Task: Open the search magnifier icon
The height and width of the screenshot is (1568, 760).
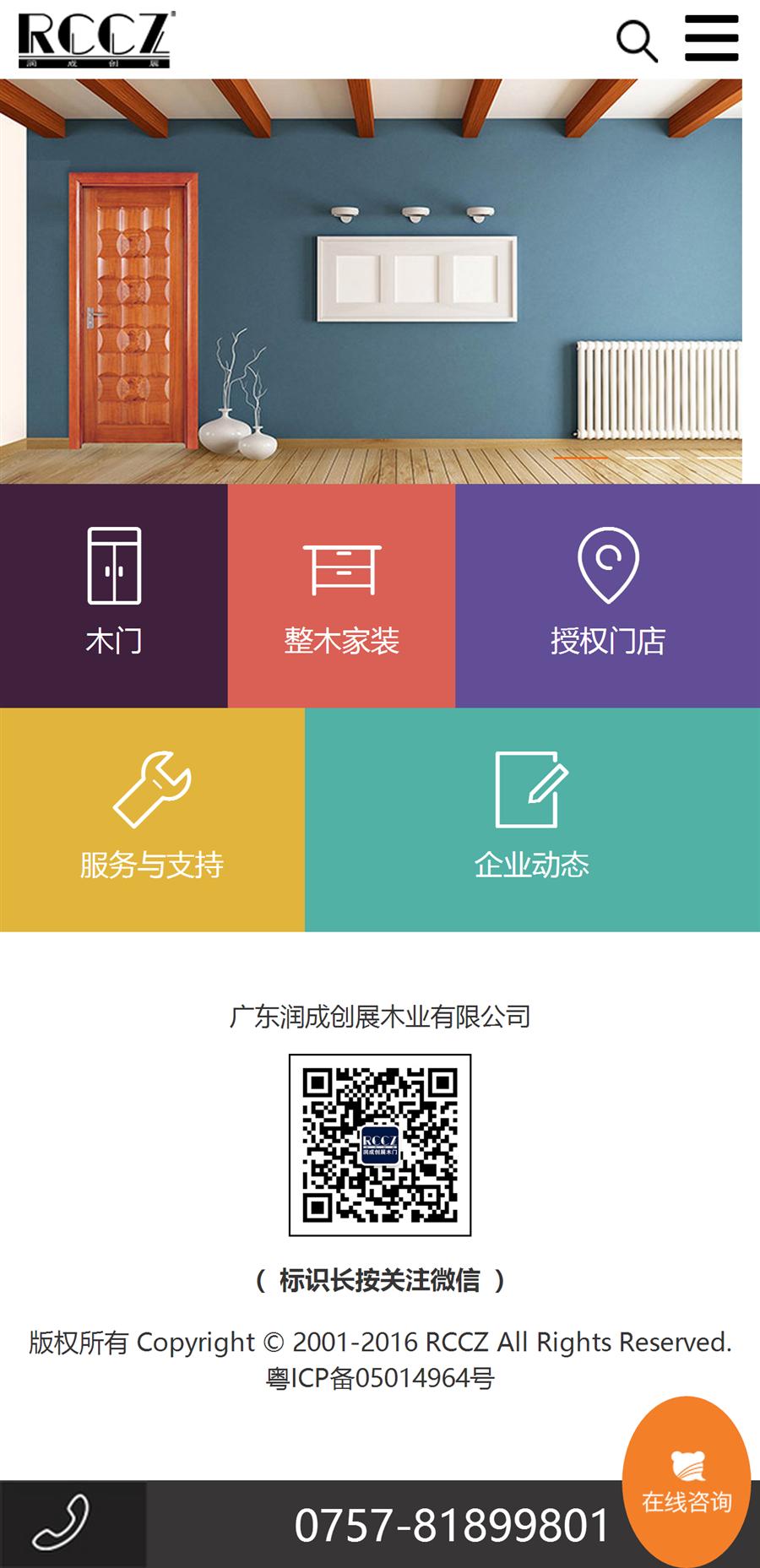Action: tap(637, 41)
